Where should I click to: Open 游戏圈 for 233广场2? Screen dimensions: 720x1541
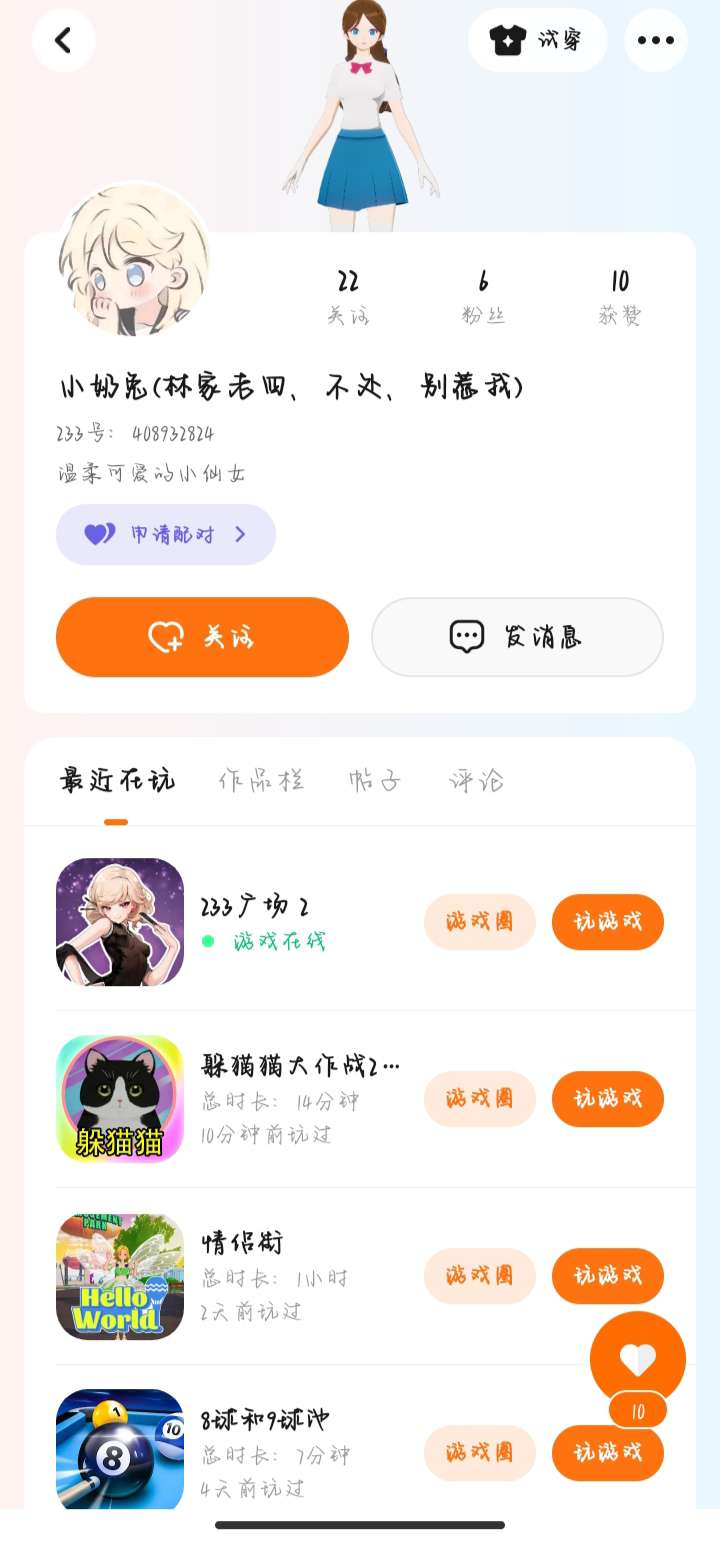pyautogui.click(x=480, y=921)
